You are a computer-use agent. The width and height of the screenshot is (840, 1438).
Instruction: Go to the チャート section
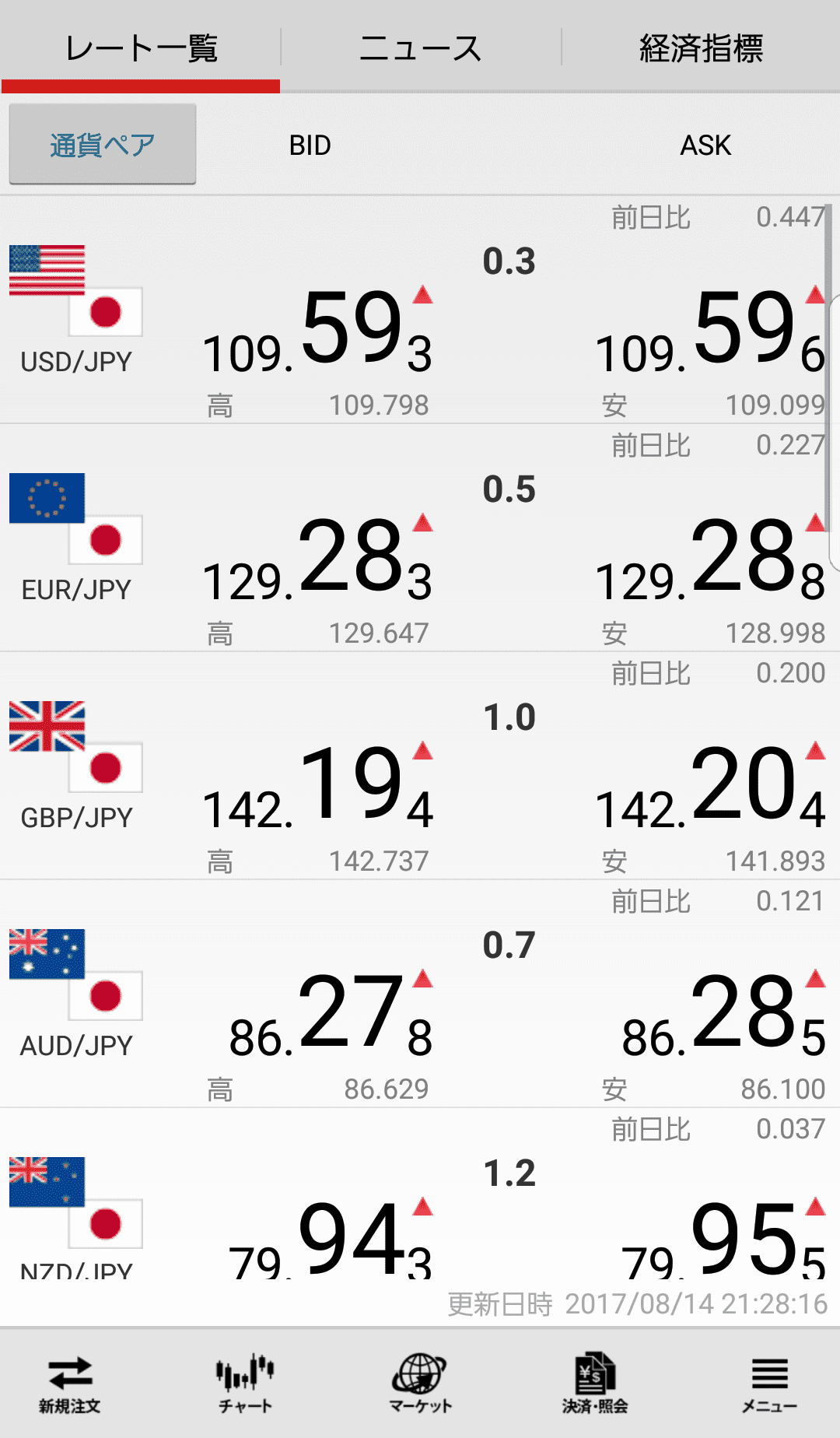click(245, 1384)
